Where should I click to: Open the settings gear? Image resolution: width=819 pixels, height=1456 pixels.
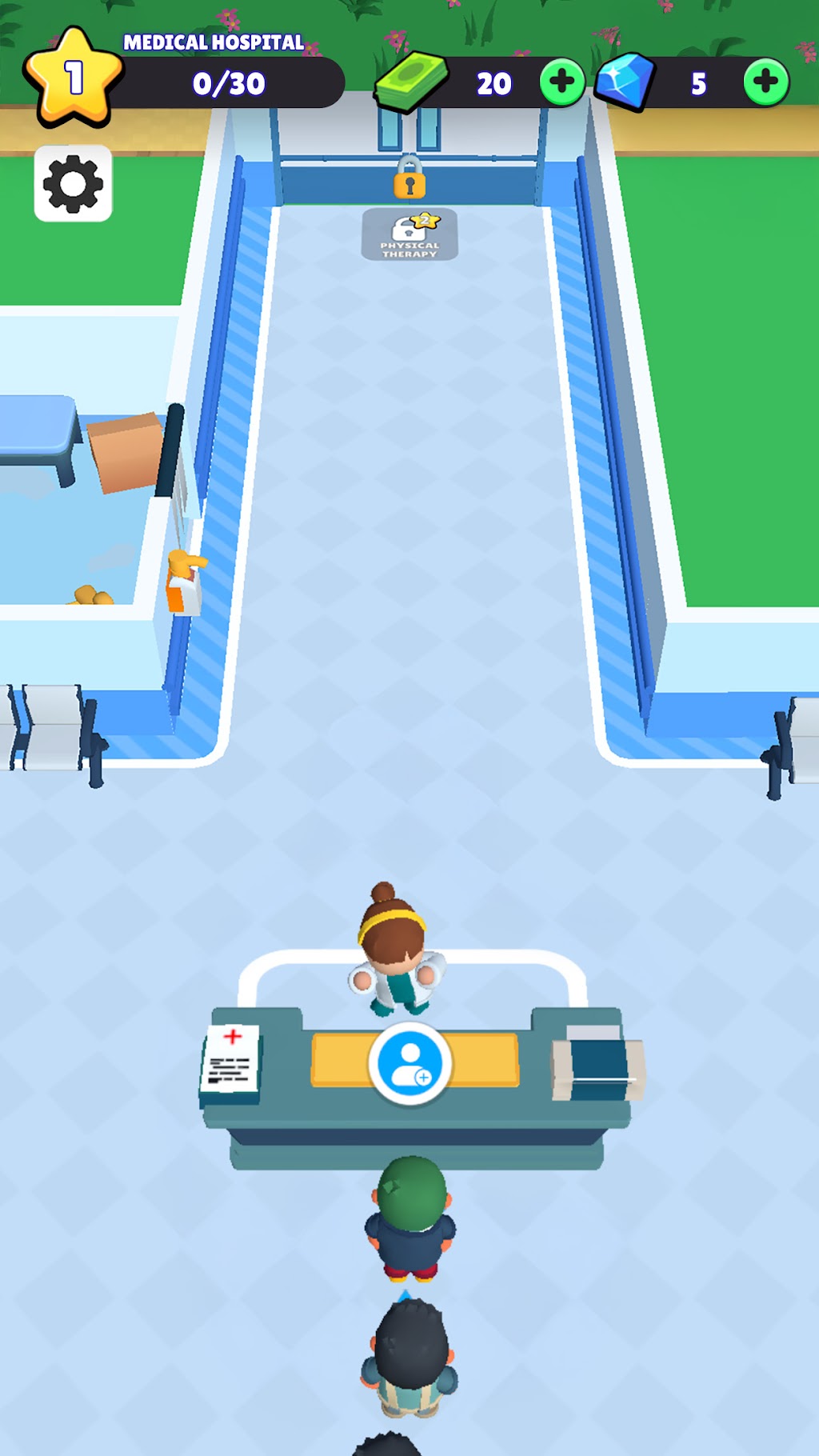73,184
